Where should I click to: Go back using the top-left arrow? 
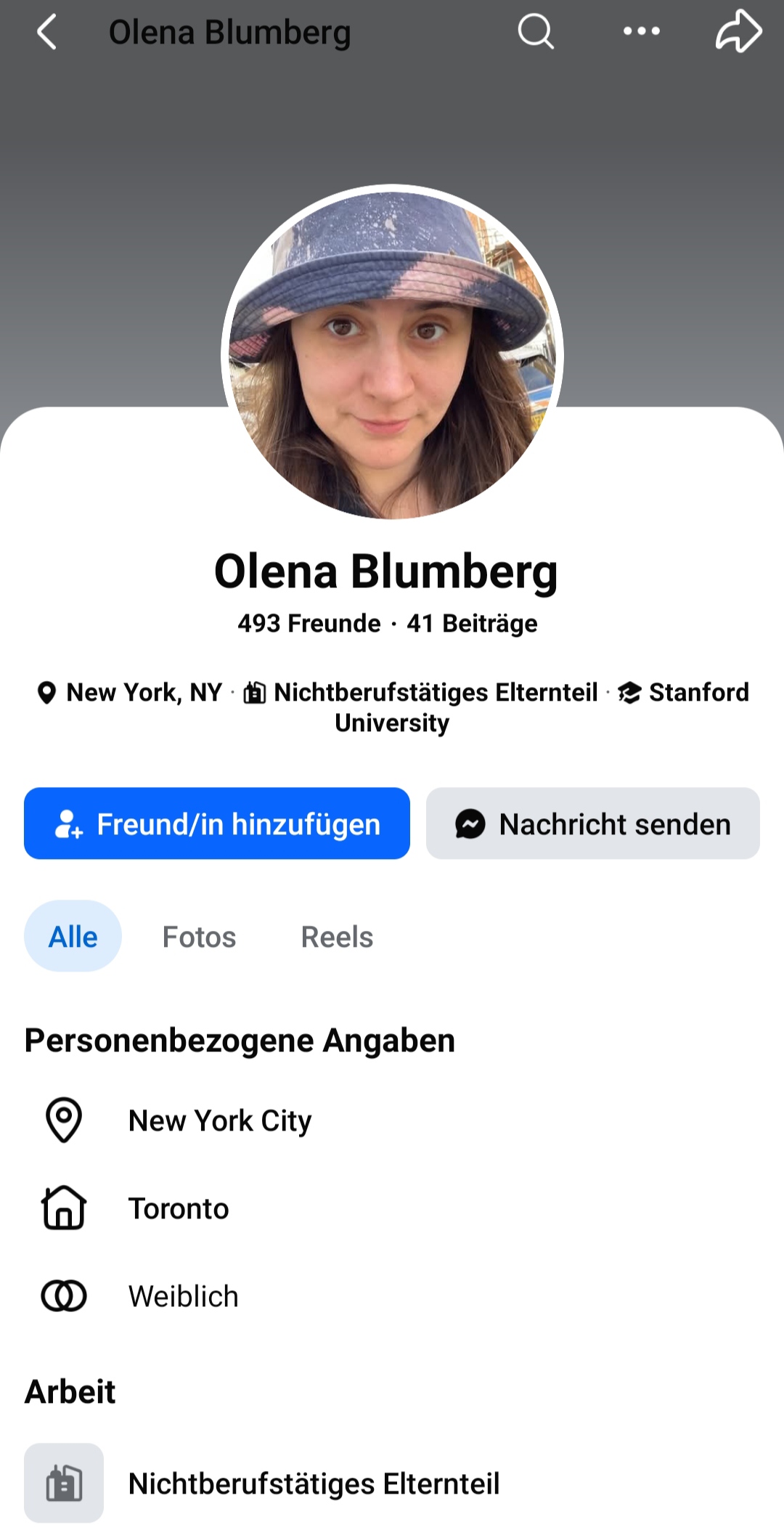pos(46,33)
